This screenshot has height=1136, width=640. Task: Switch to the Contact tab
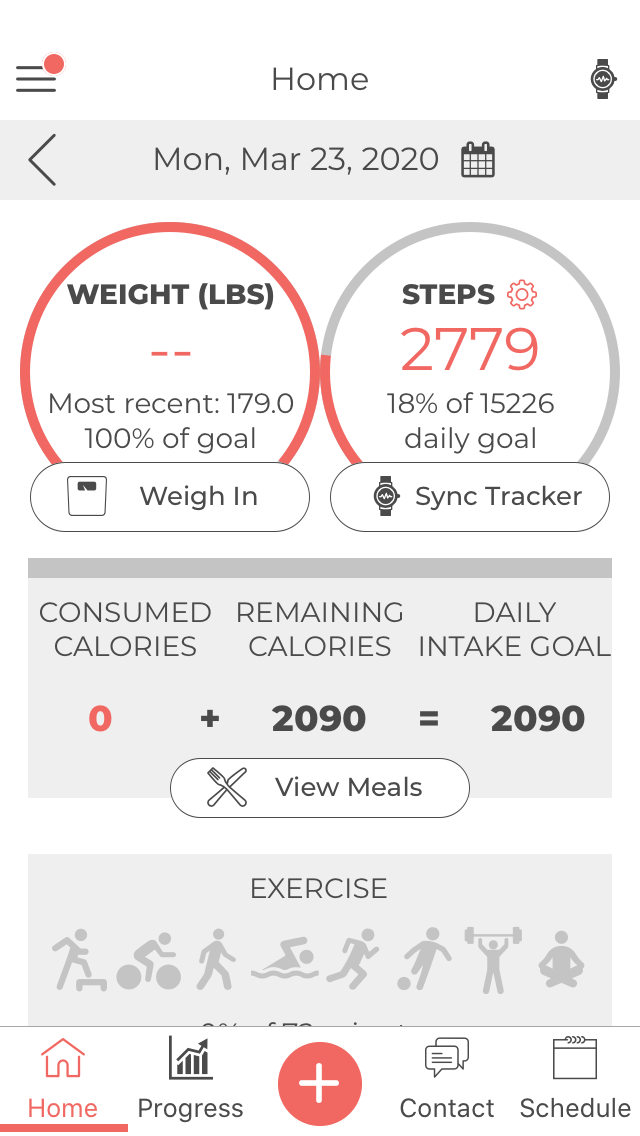[x=447, y=1080]
